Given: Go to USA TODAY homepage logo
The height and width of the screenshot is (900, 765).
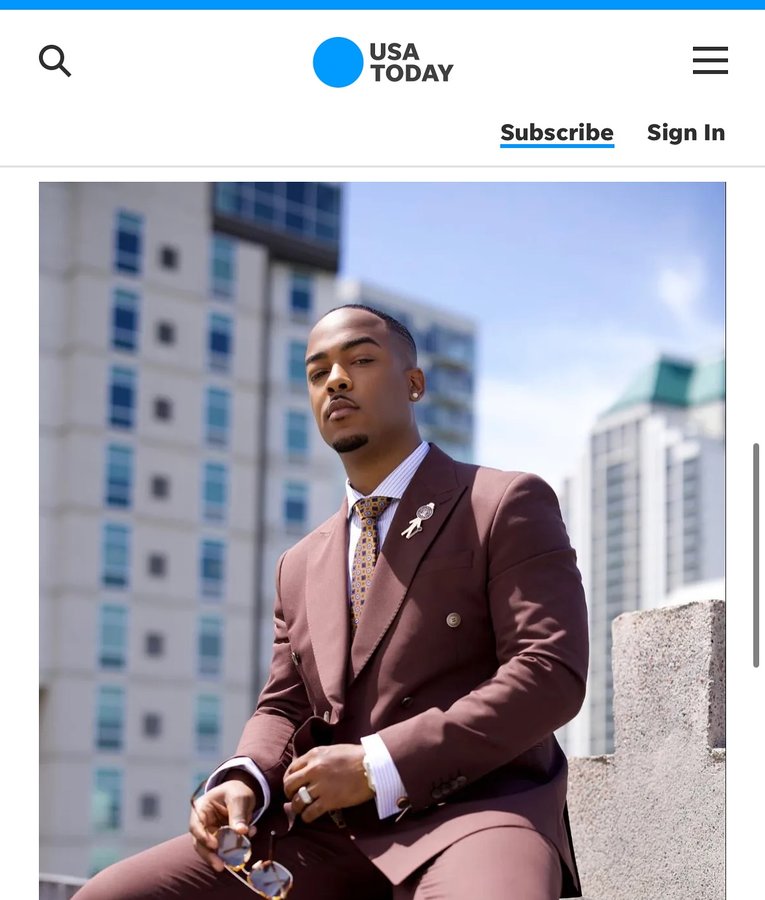Looking at the screenshot, I should [x=383, y=62].
